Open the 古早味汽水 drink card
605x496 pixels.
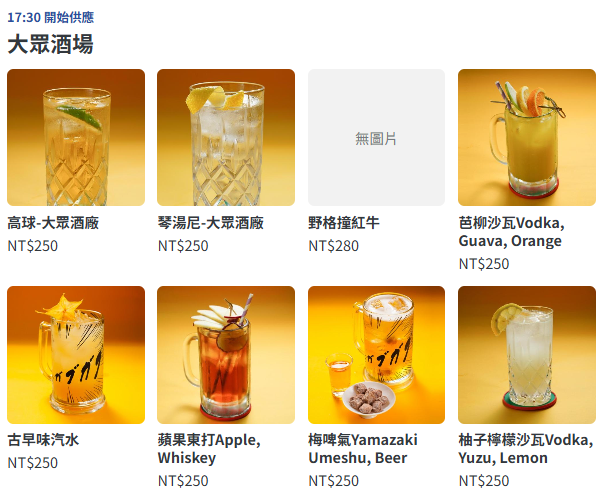pos(76,355)
